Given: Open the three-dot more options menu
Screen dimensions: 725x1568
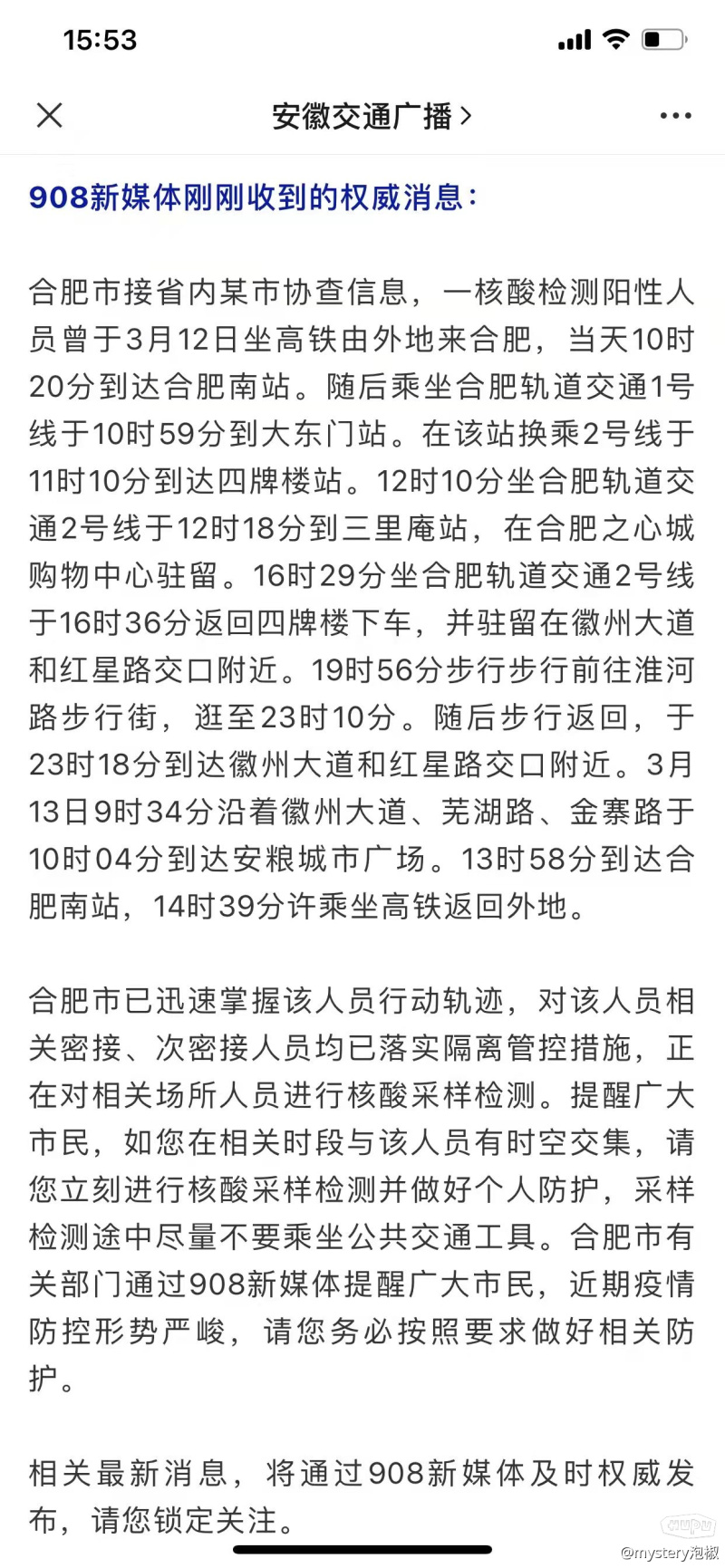Looking at the screenshot, I should [x=675, y=116].
